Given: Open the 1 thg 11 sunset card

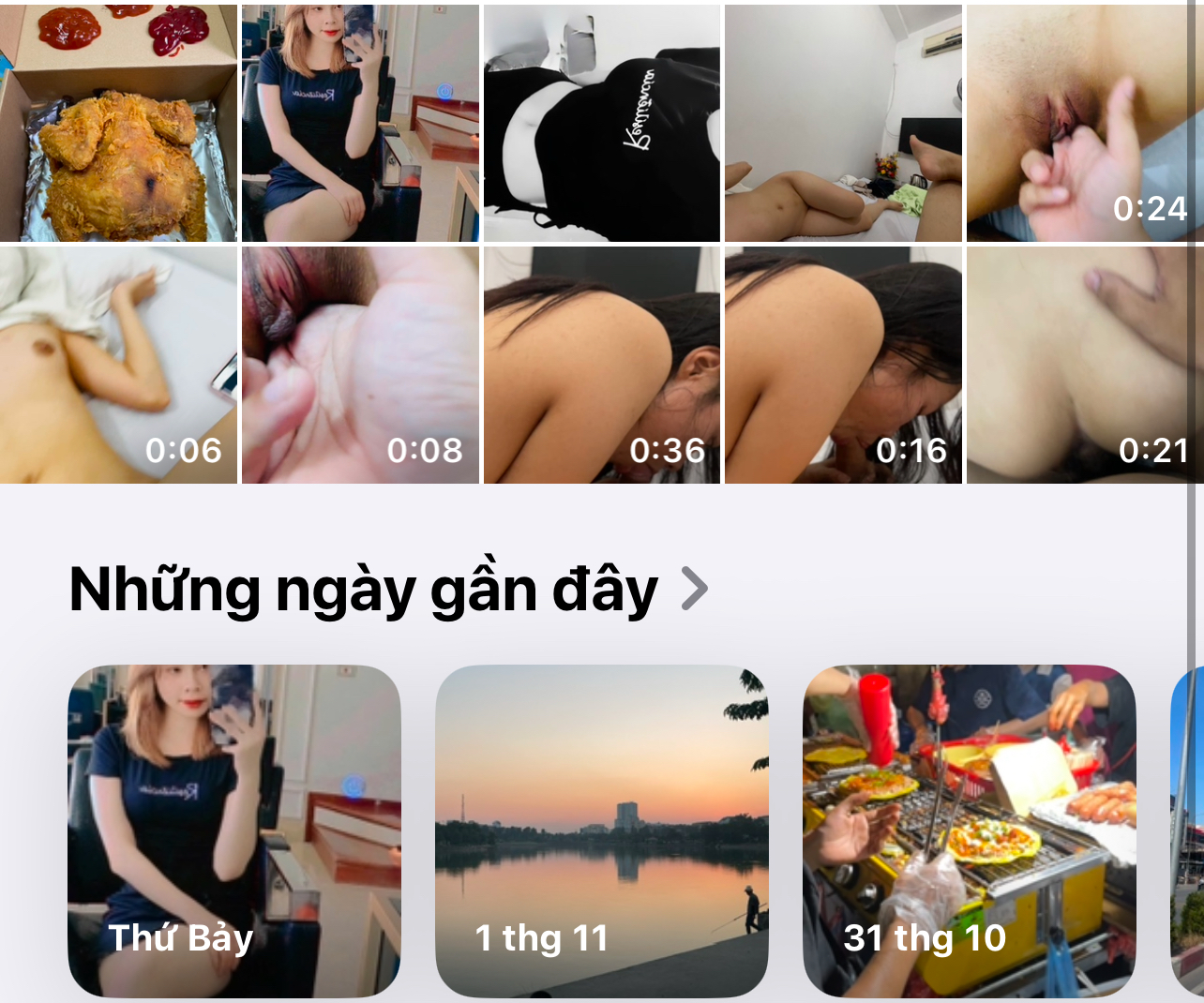Looking at the screenshot, I should coord(602,831).
